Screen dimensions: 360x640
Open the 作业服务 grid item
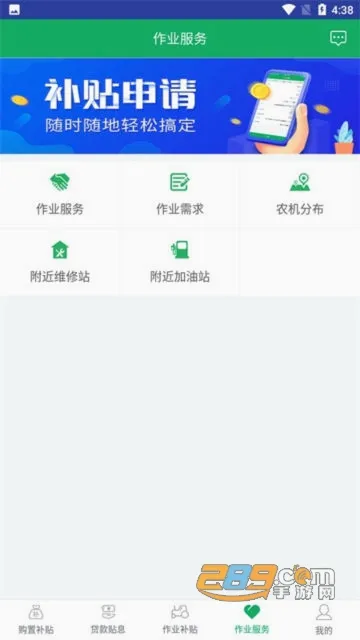(x=60, y=194)
